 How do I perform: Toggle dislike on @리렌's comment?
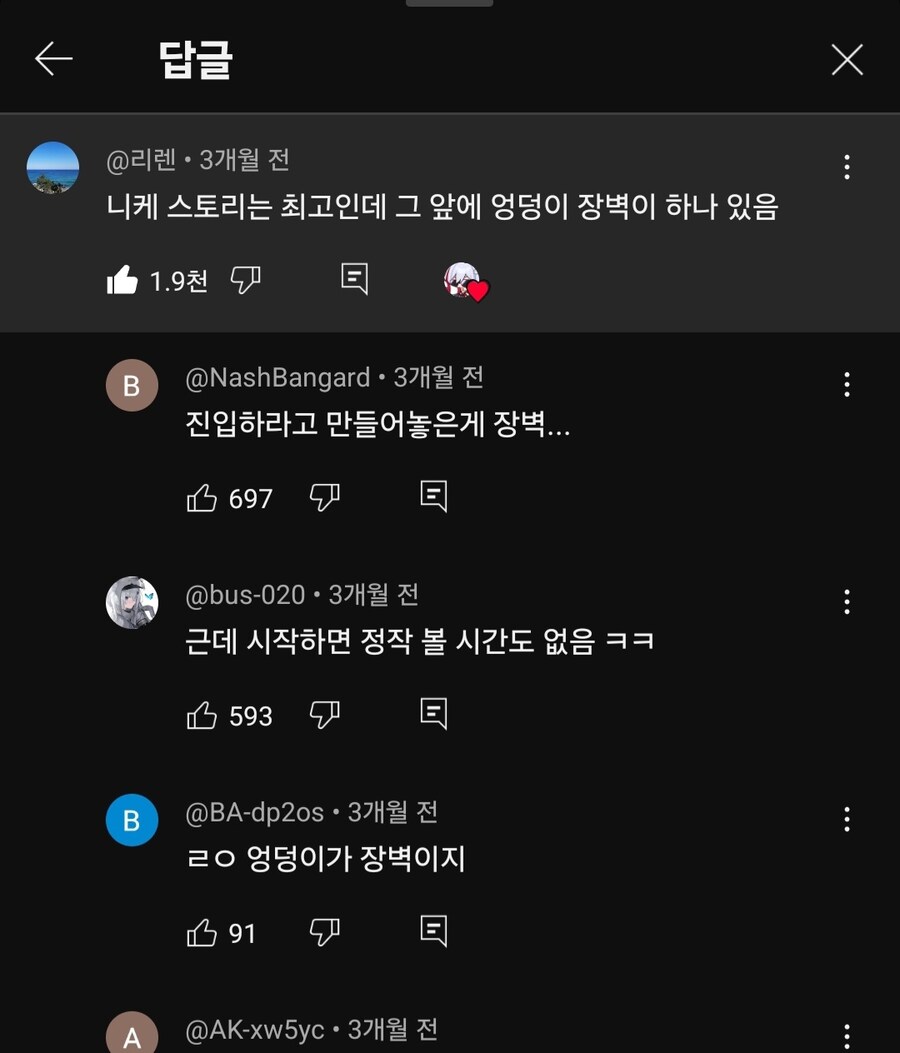[246, 281]
